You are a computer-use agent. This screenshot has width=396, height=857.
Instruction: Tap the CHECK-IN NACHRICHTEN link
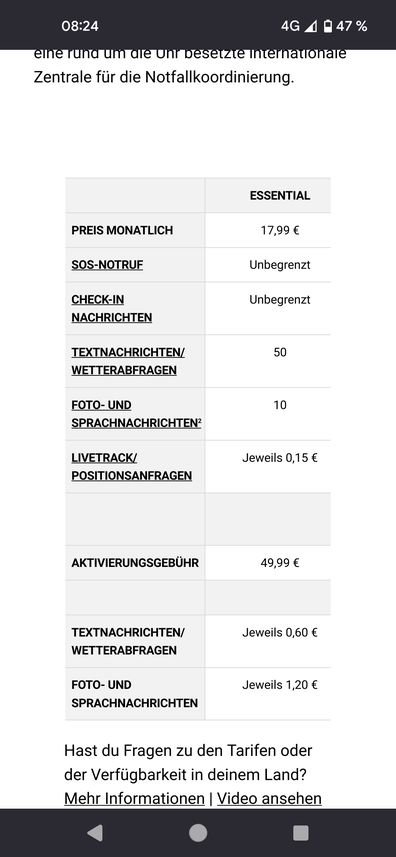pyautogui.click(x=111, y=308)
